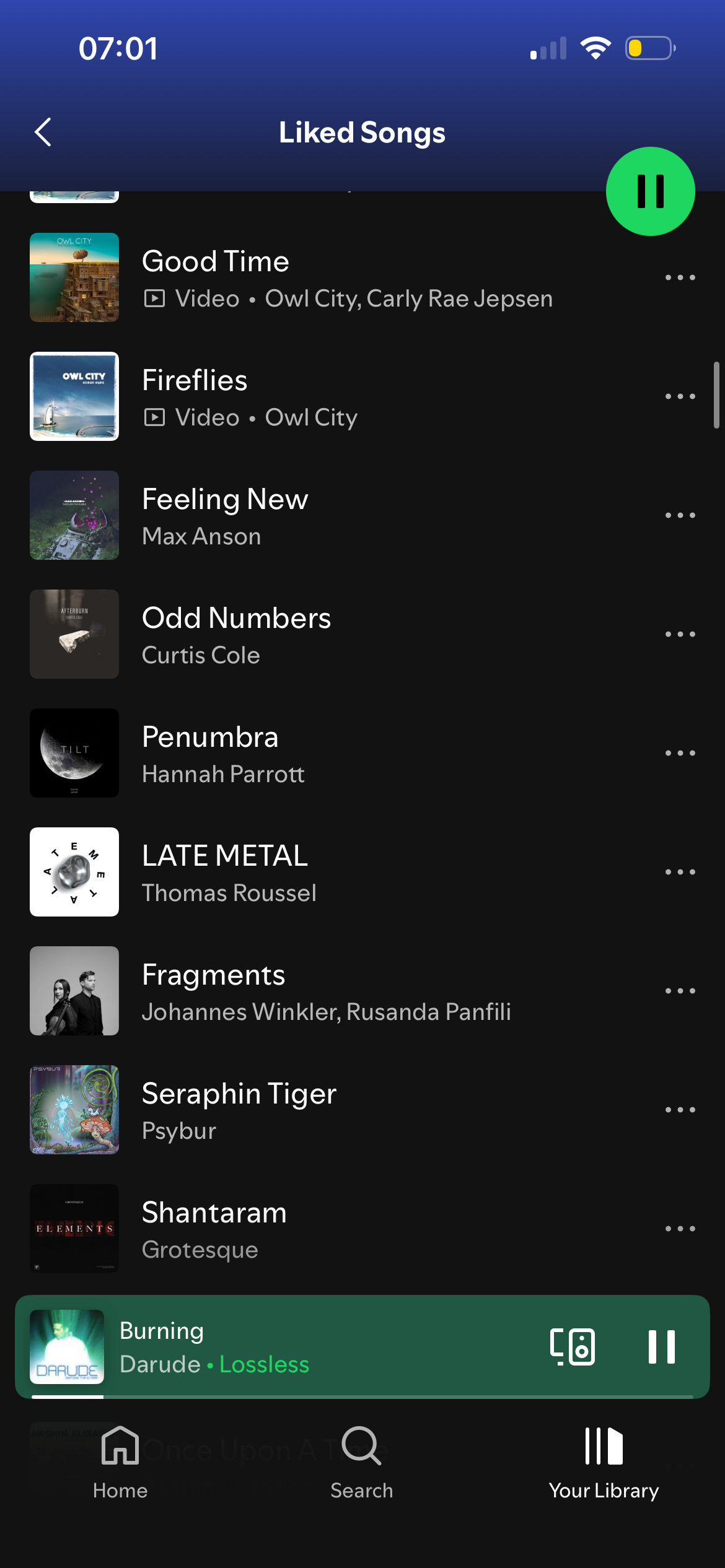Open more options for Shantaram
Viewport: 725px width, 1568px height.
pyautogui.click(x=680, y=1229)
